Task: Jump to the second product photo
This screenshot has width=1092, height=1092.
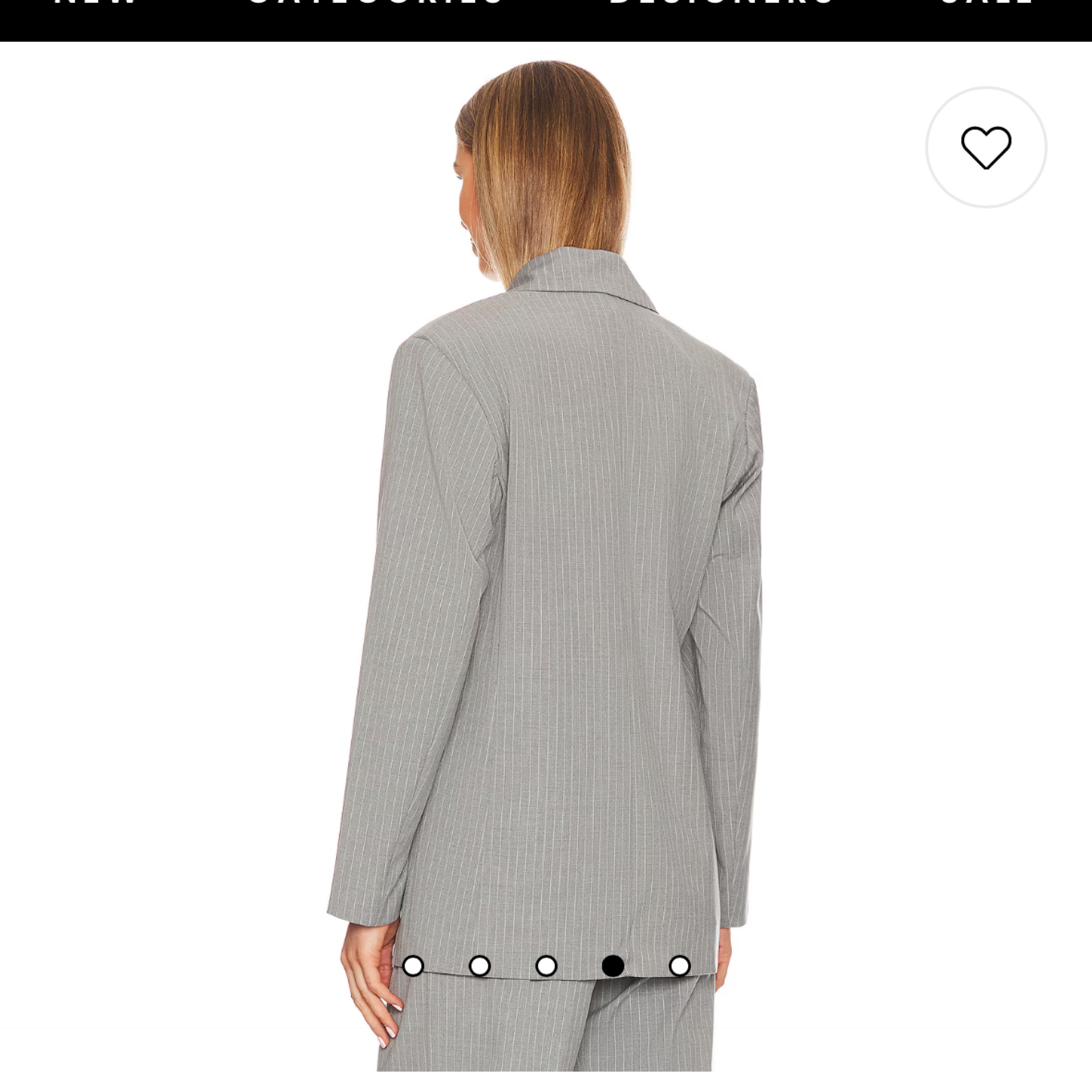Action: coord(480,966)
